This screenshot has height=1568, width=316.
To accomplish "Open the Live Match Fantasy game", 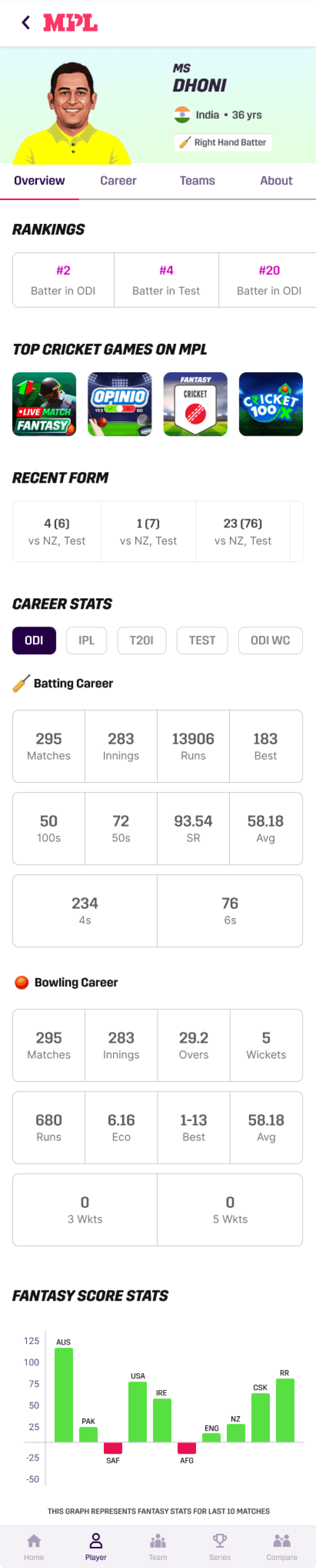I will (45, 404).
